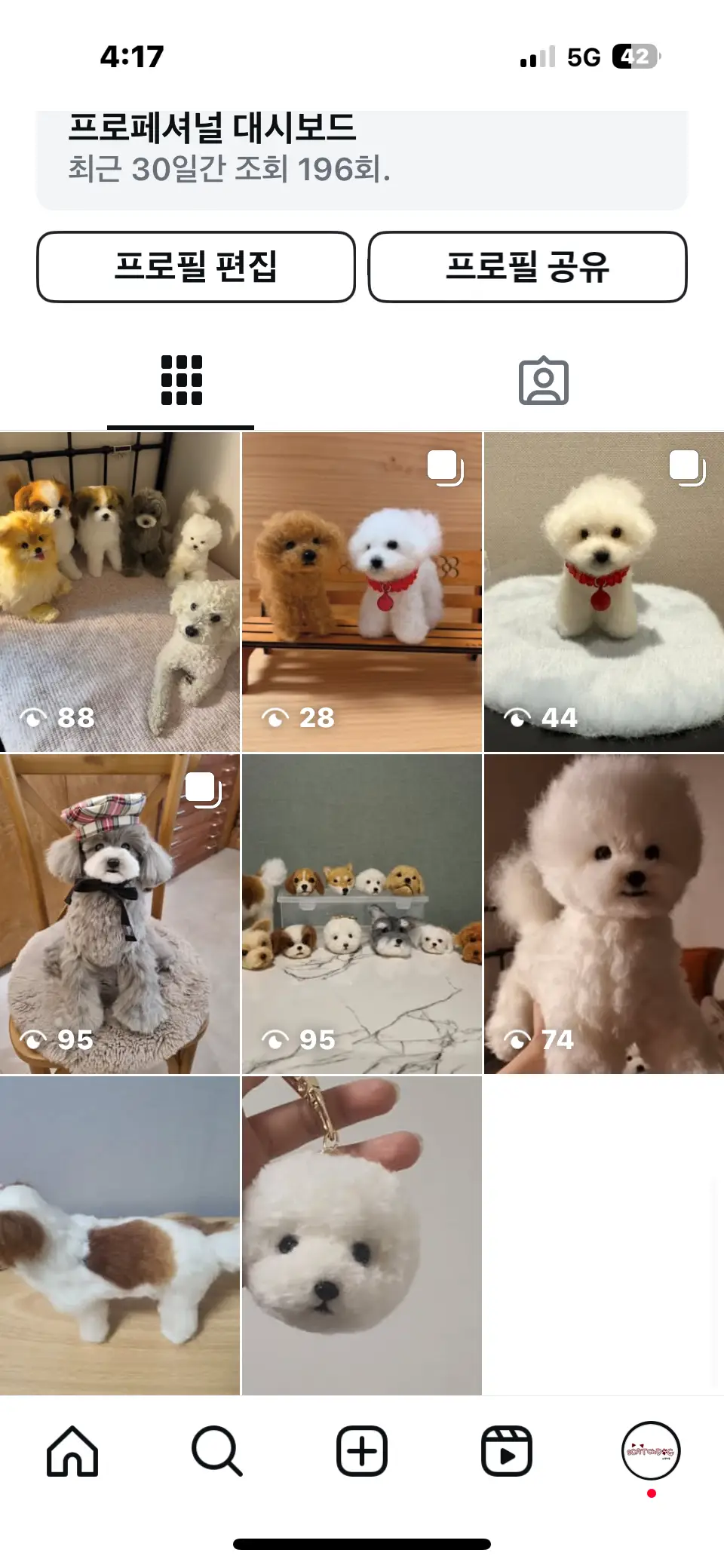Switch to the tagged photos tab
The height and width of the screenshot is (1568, 724).
coord(543,381)
